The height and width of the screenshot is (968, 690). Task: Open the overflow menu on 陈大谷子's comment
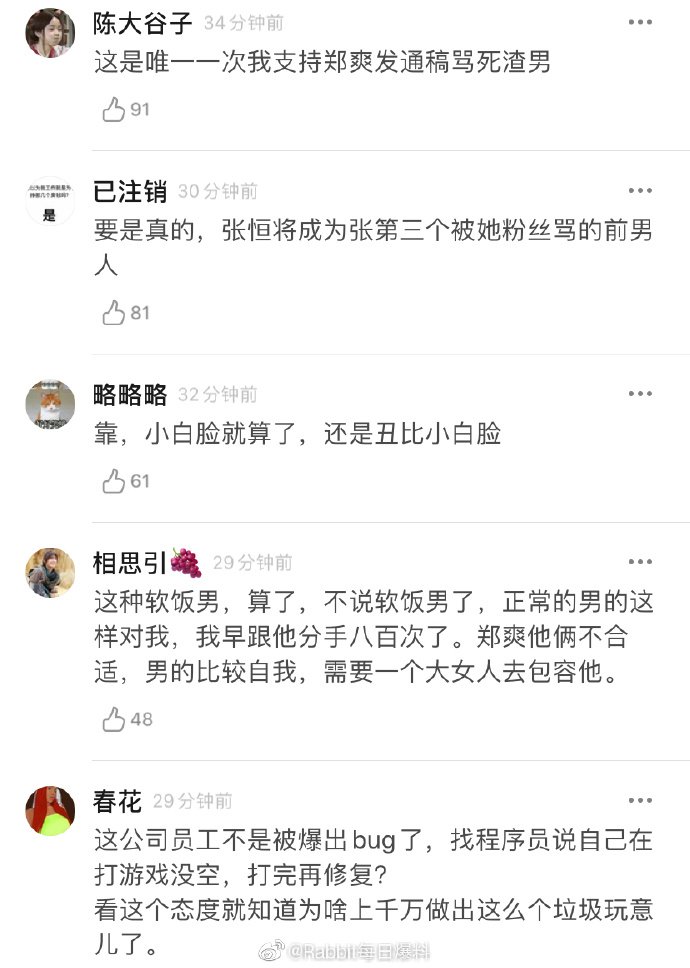pos(640,22)
